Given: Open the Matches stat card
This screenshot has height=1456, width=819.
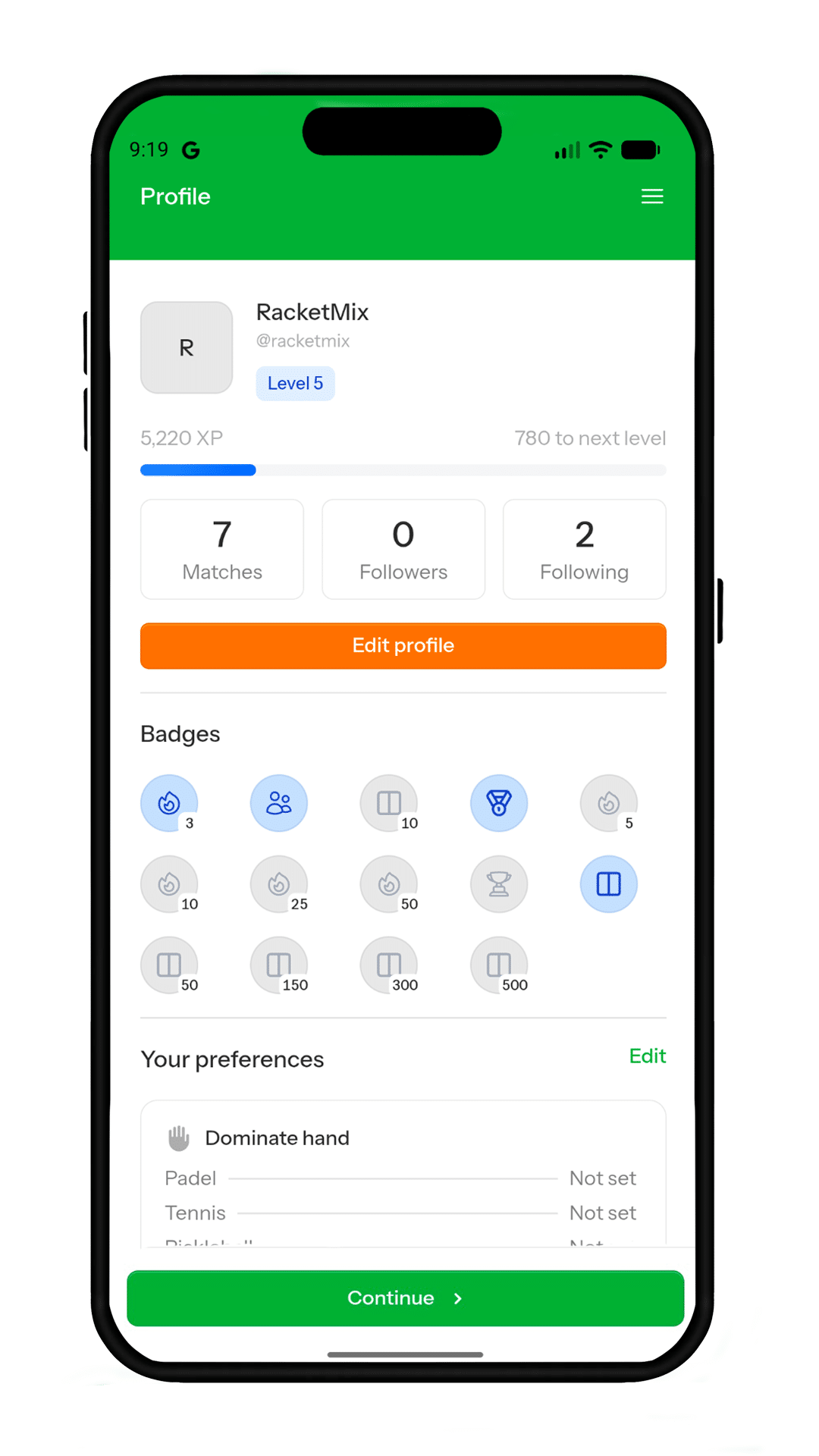Looking at the screenshot, I should pyautogui.click(x=221, y=549).
